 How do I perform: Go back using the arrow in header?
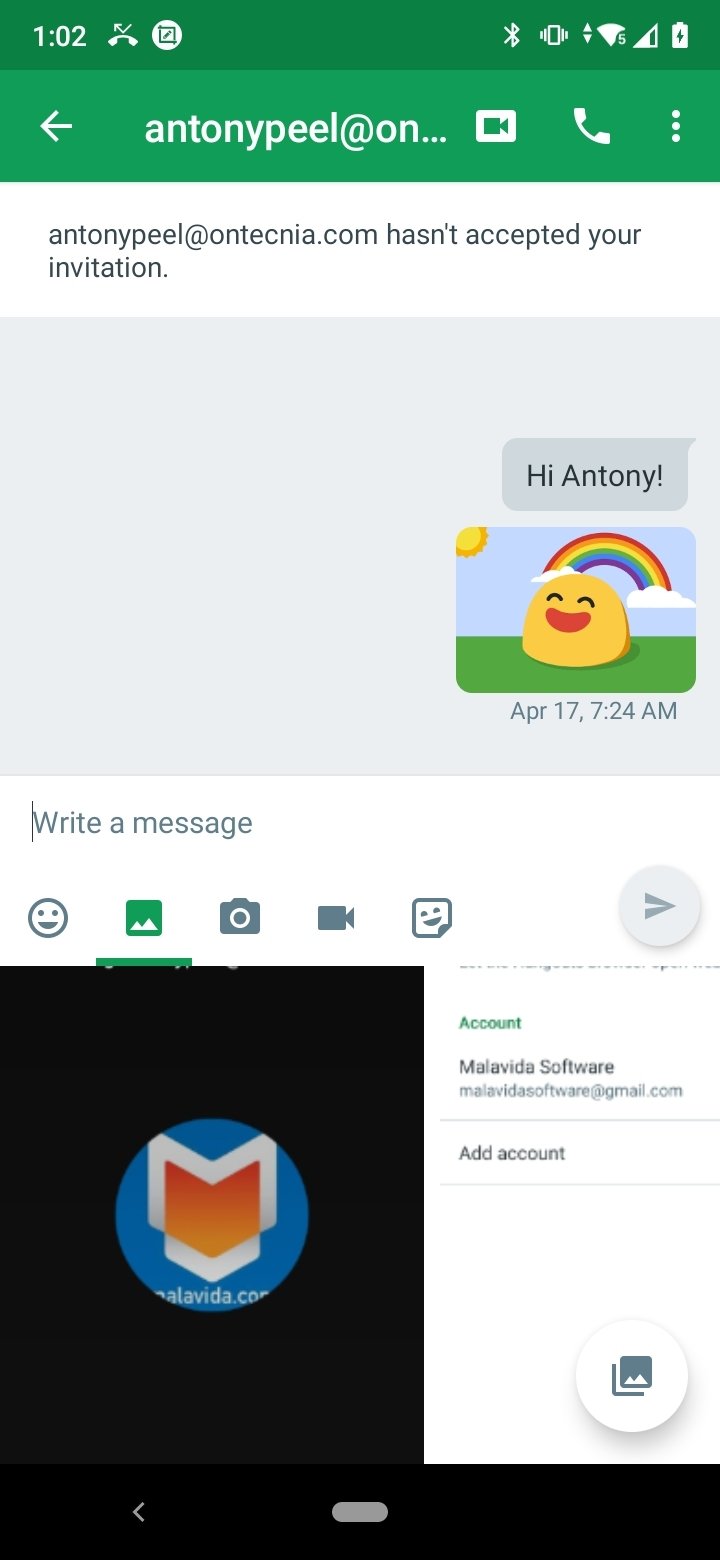tap(56, 126)
